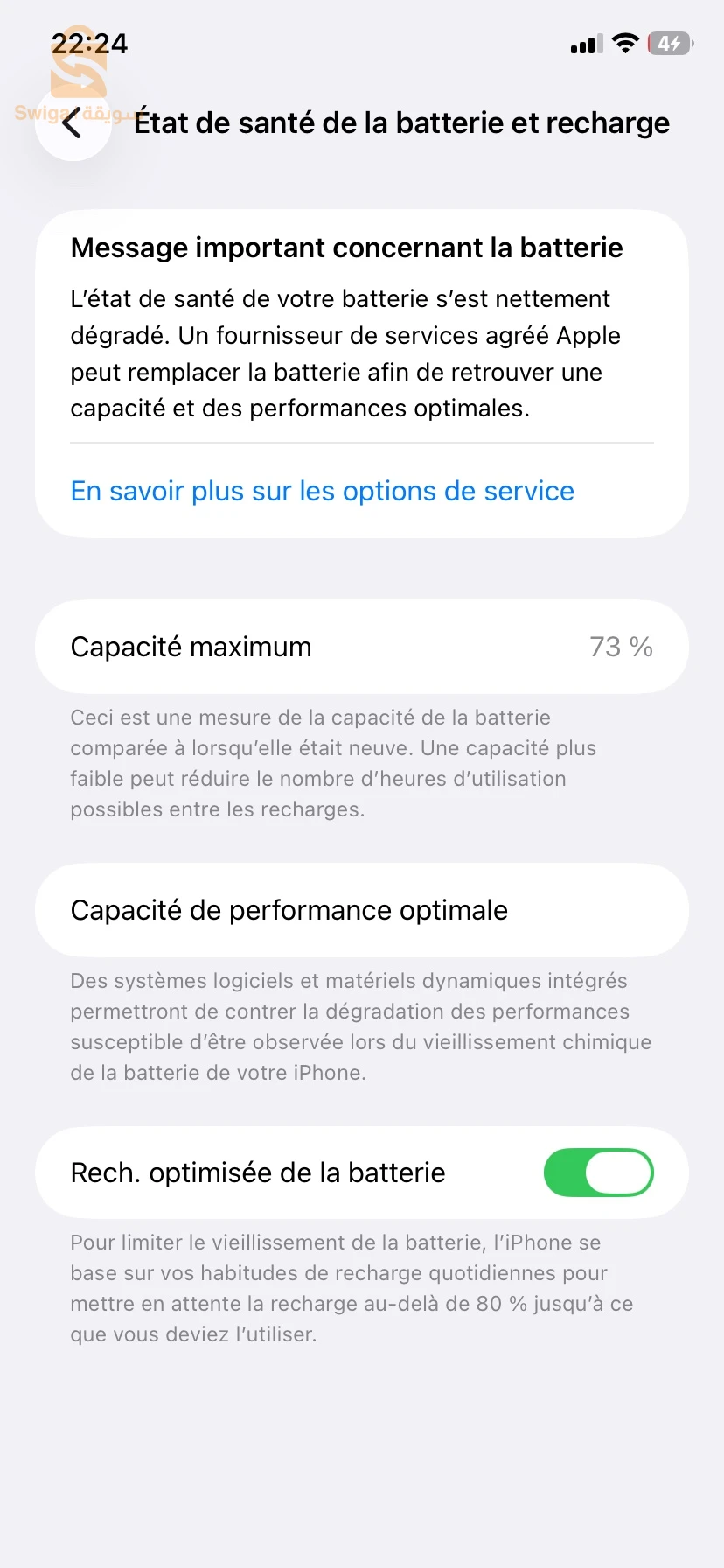The width and height of the screenshot is (724, 1568).
Task: Disable Rech. optimisée de la batterie switch
Action: point(598,1172)
